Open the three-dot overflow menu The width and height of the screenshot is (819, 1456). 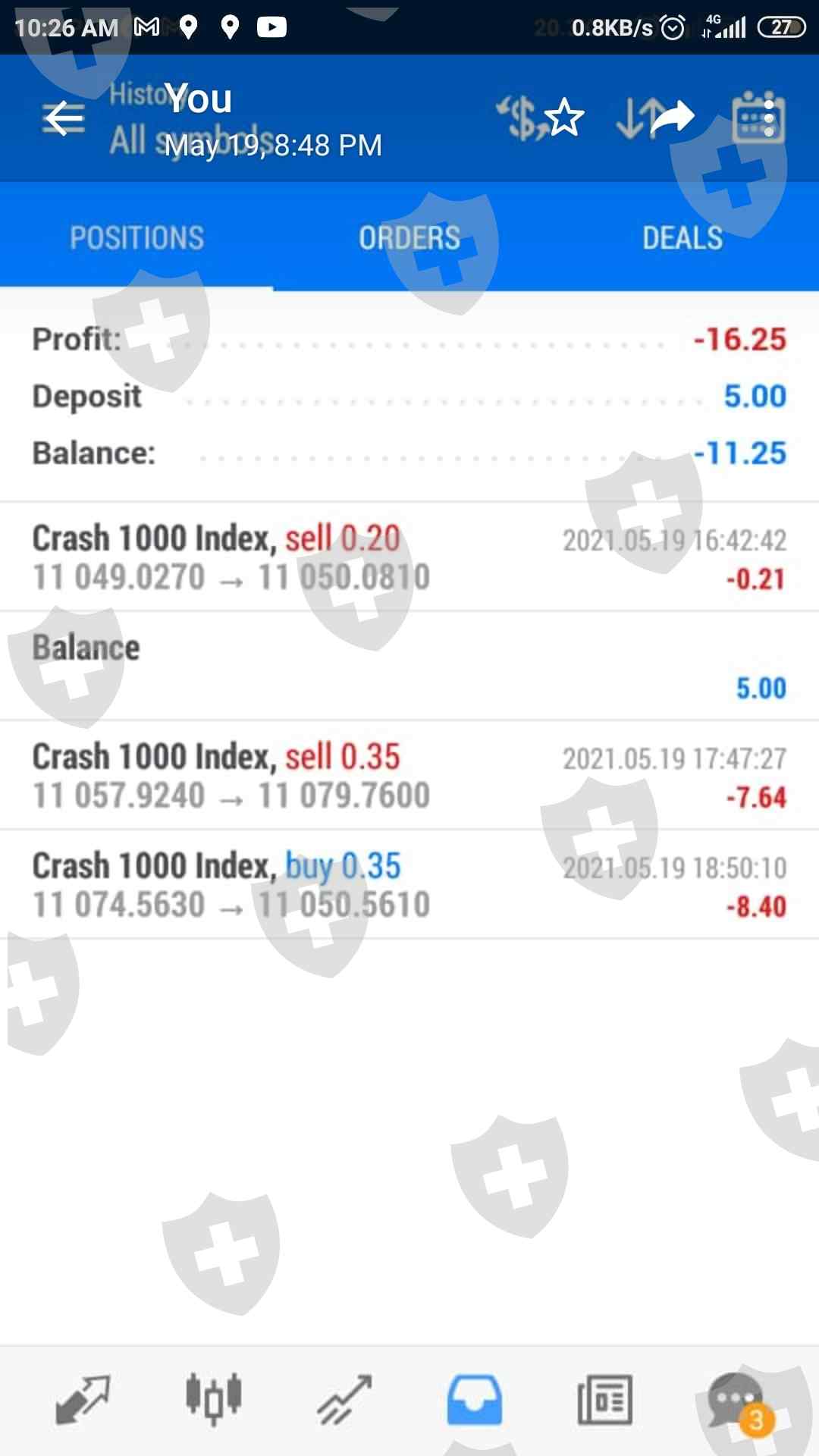point(769,118)
